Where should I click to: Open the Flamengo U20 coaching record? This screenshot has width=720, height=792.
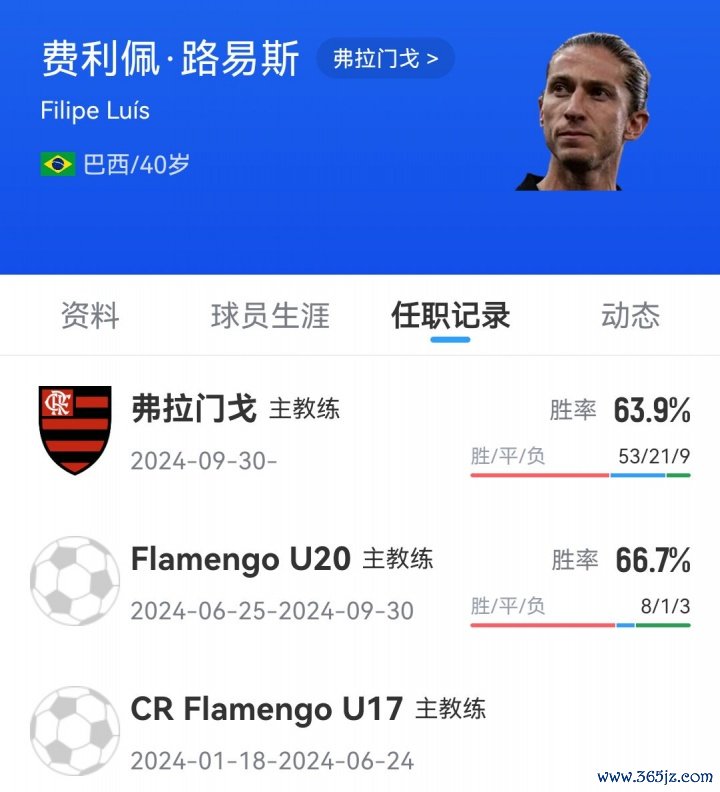pos(360,582)
